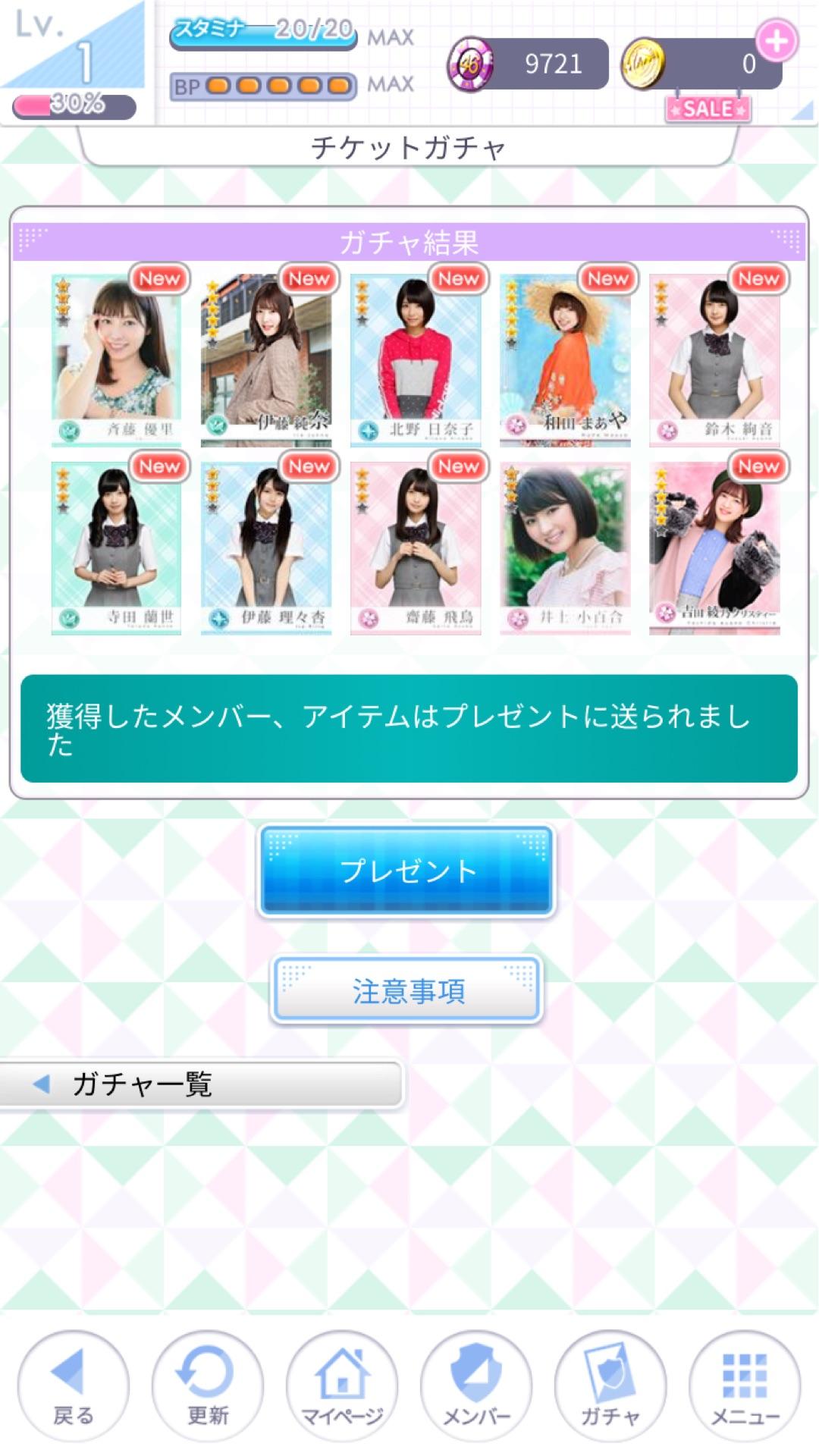
Task: Open the 斉藤 優里 card
Action: coord(116,360)
